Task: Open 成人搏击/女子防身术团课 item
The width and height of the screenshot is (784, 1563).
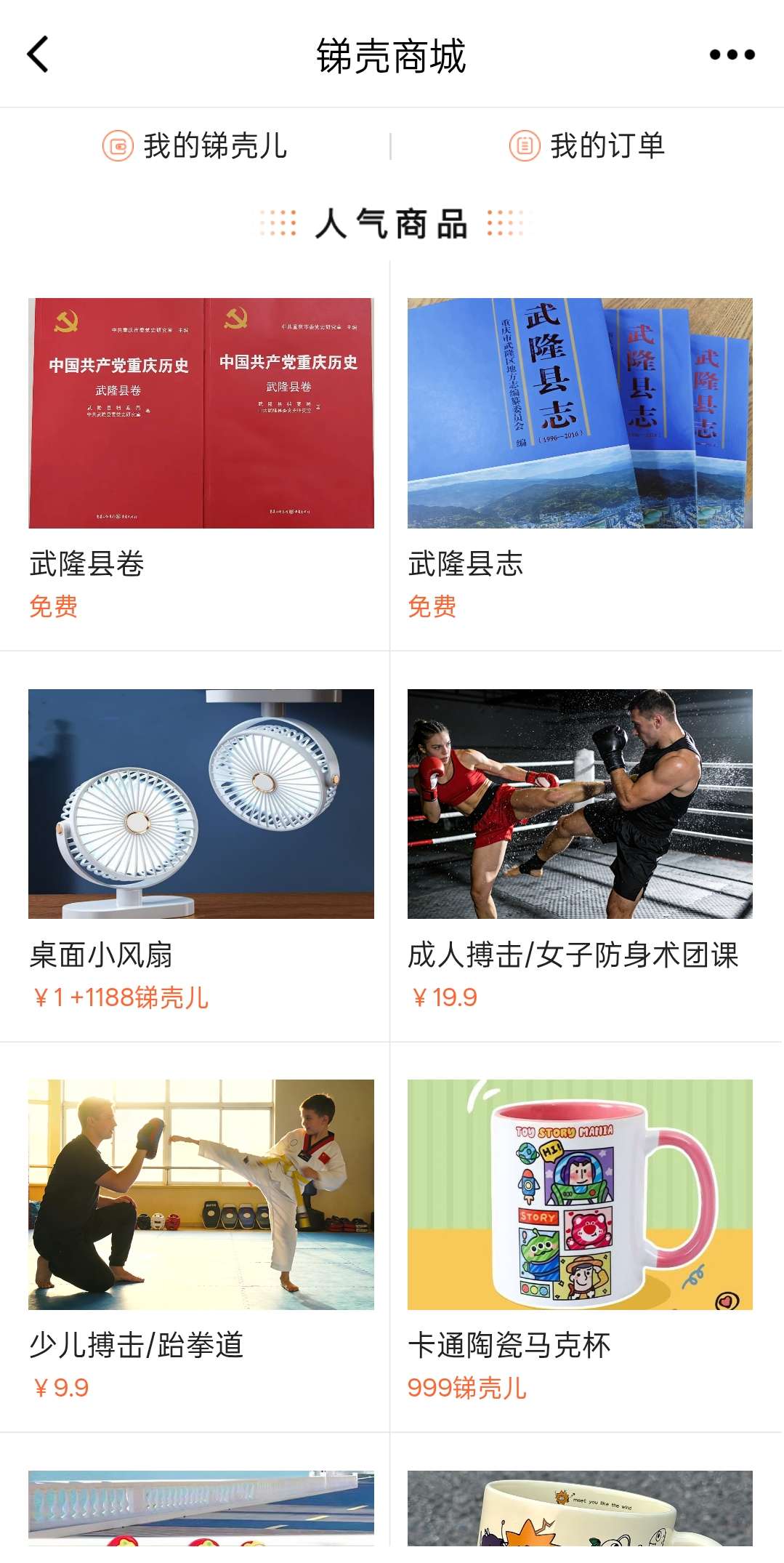Action: pyautogui.click(x=580, y=804)
